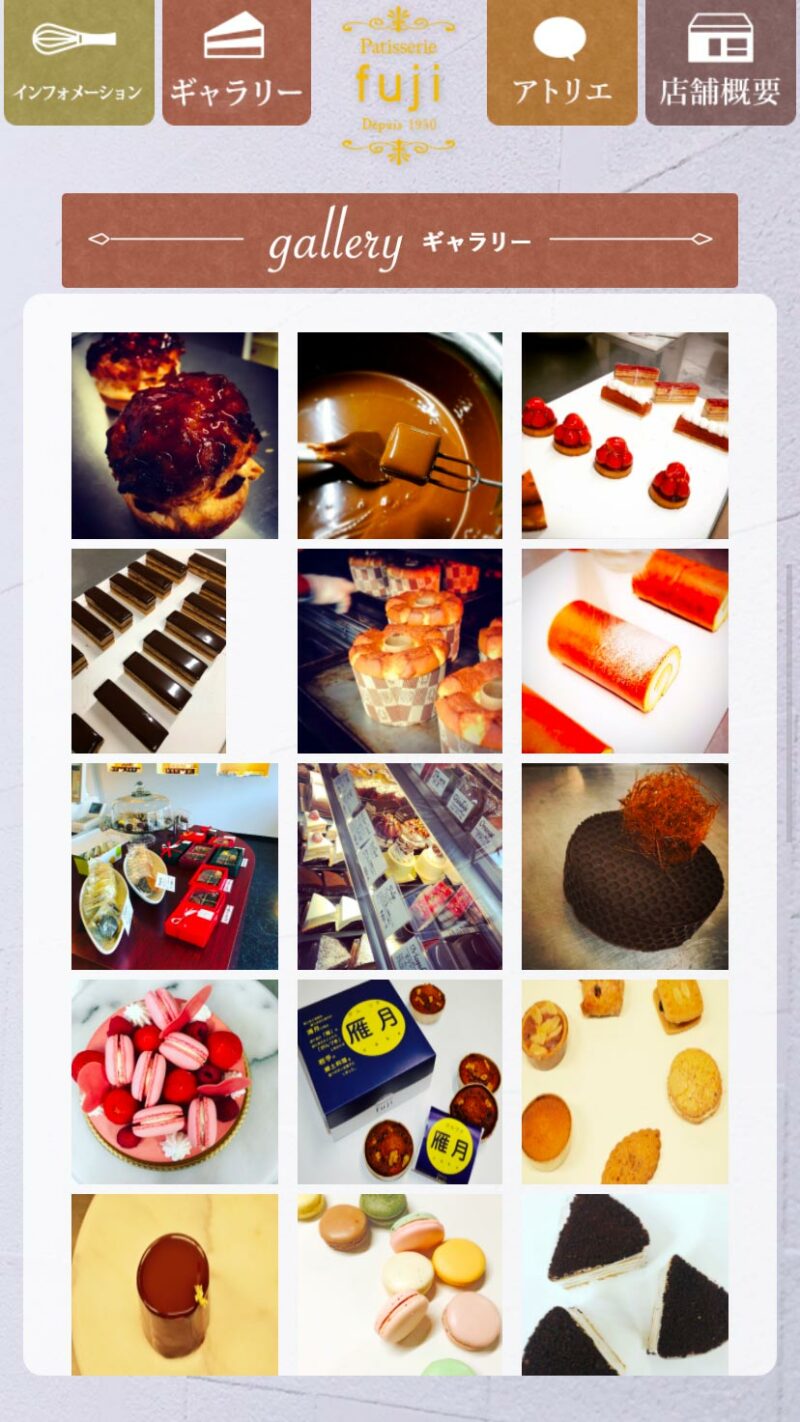Go to the アトリエ section

point(562,62)
